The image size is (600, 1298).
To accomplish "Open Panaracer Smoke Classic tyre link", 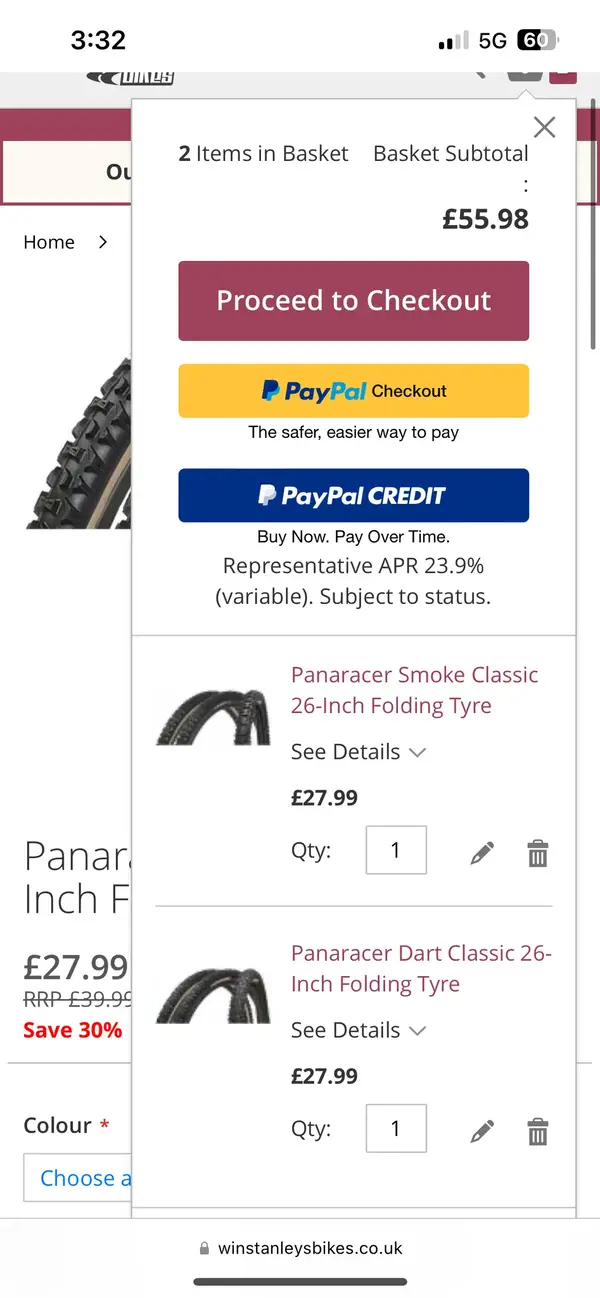I will point(414,690).
